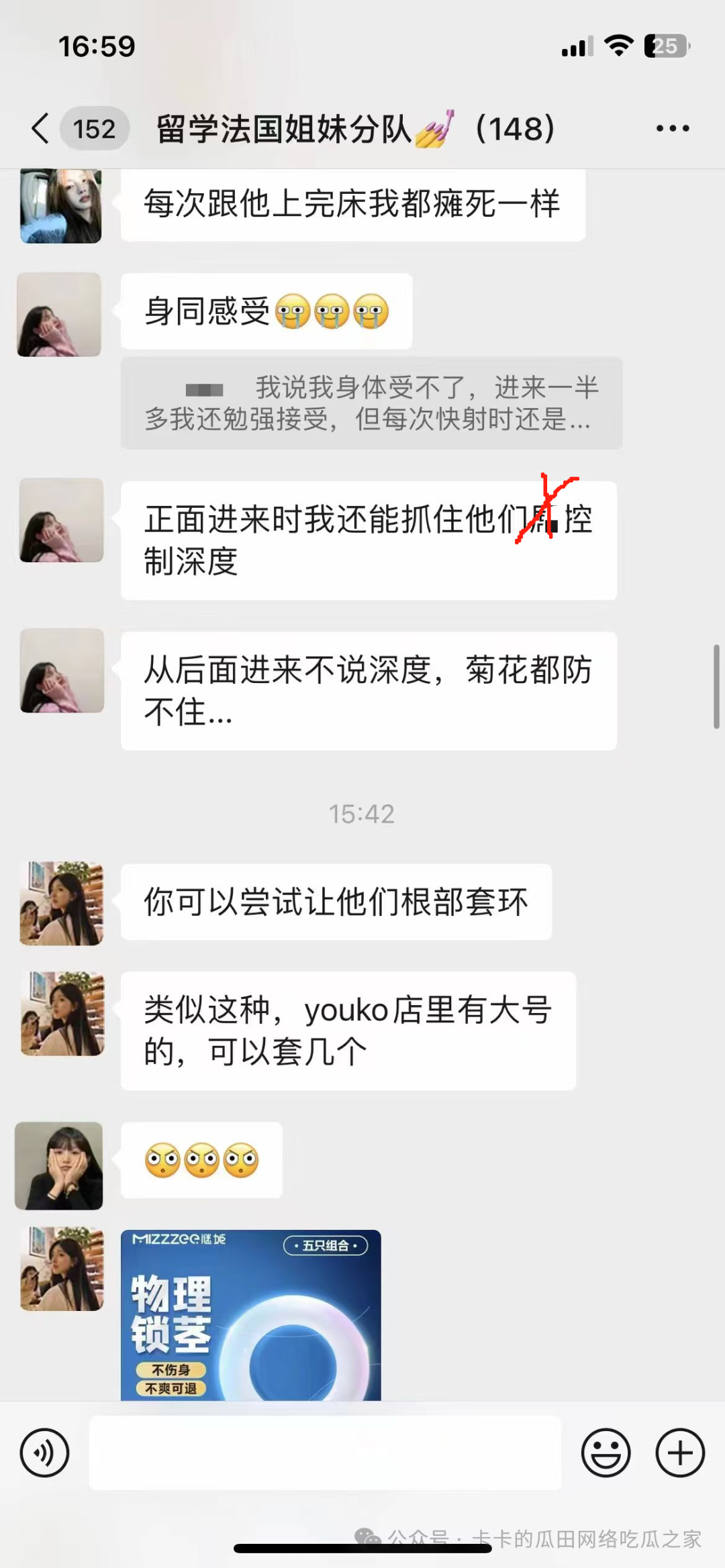725x1568 pixels.
Task: Tap the 152 unread conversations badge
Action: click(x=94, y=129)
